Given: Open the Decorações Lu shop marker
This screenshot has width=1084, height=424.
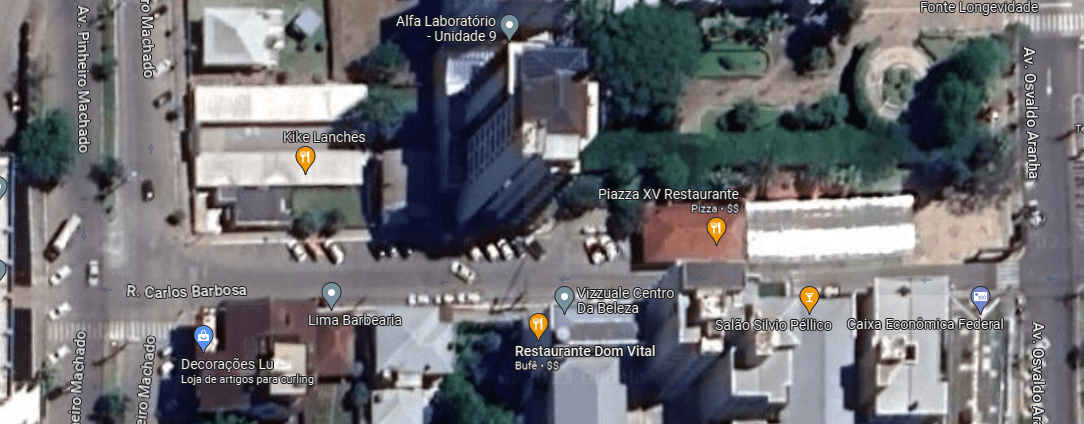Looking at the screenshot, I should pos(204,337).
